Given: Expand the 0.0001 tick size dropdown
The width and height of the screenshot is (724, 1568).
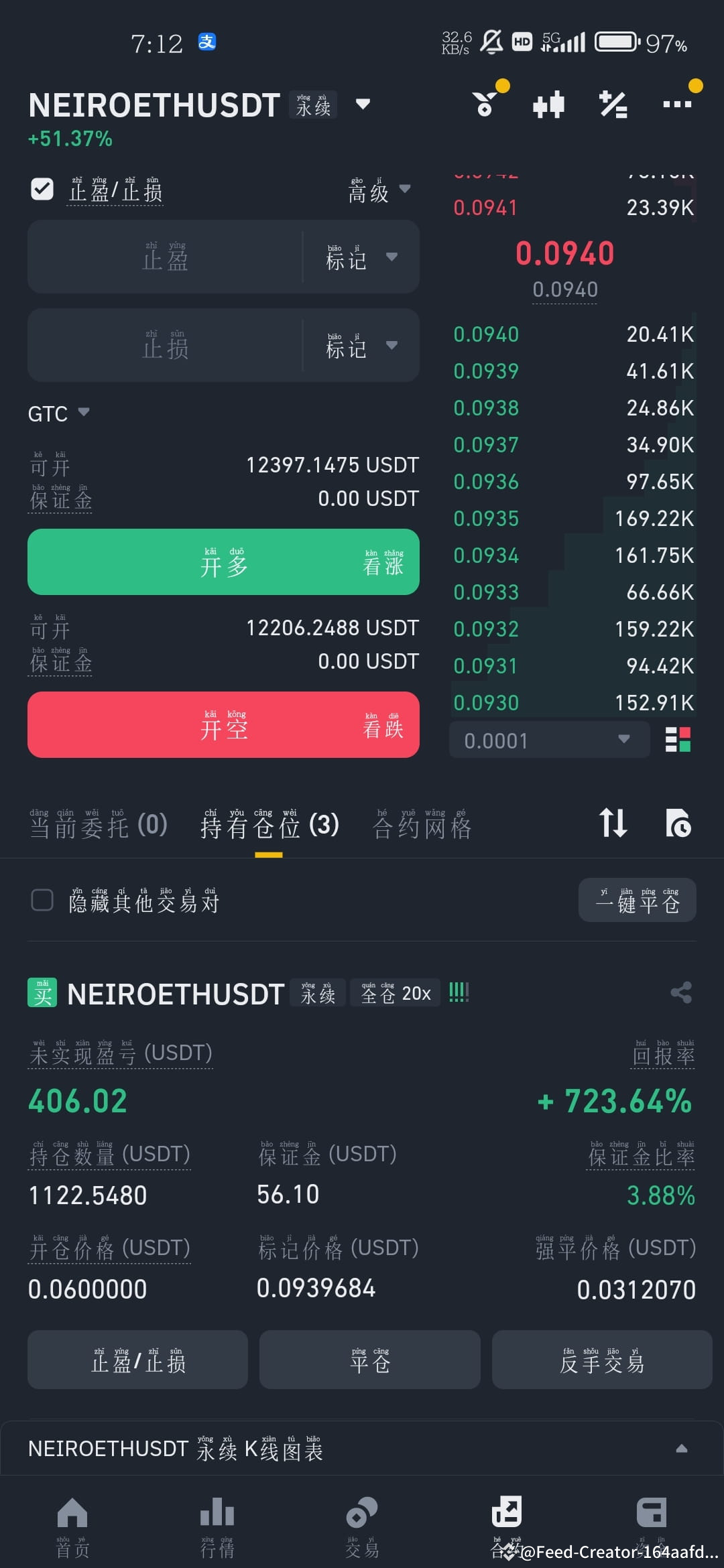Looking at the screenshot, I should tap(550, 740).
